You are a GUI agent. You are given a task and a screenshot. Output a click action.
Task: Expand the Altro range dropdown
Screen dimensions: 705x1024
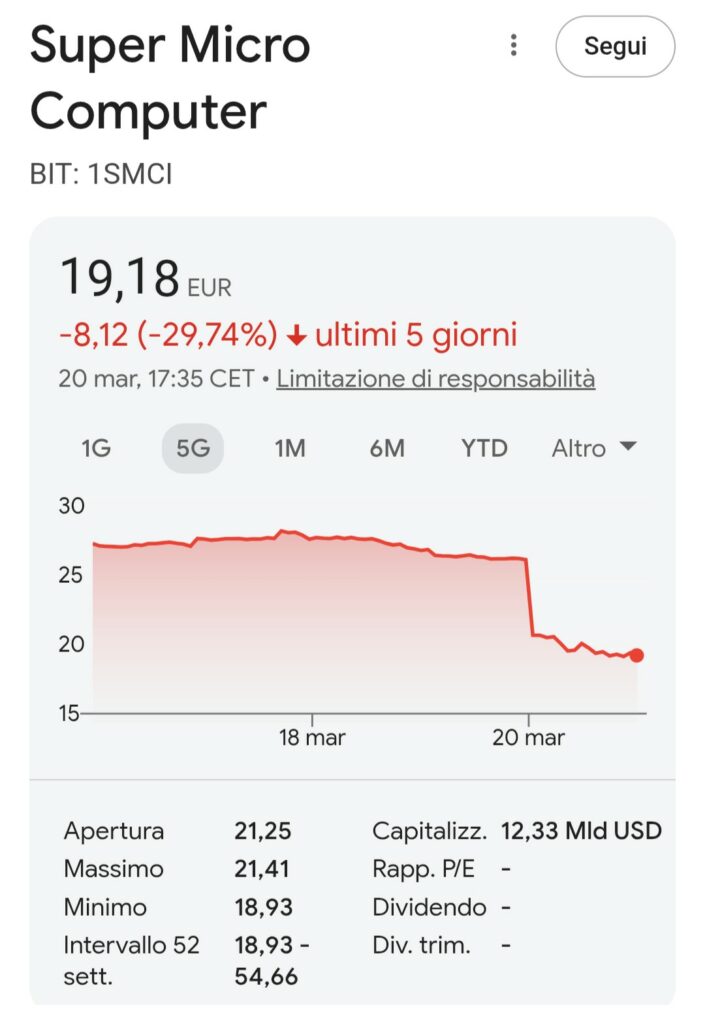point(594,448)
